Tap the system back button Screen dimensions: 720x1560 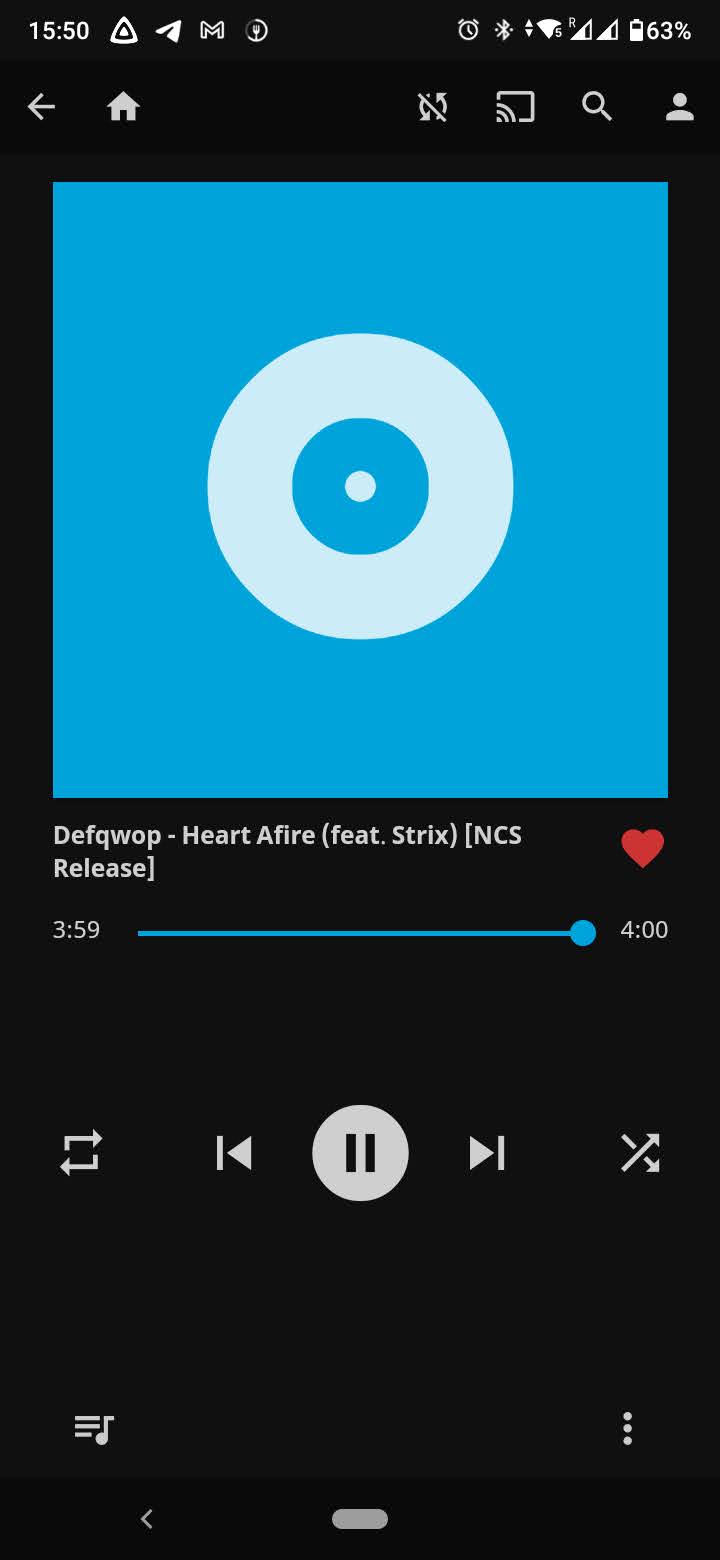[147, 1519]
